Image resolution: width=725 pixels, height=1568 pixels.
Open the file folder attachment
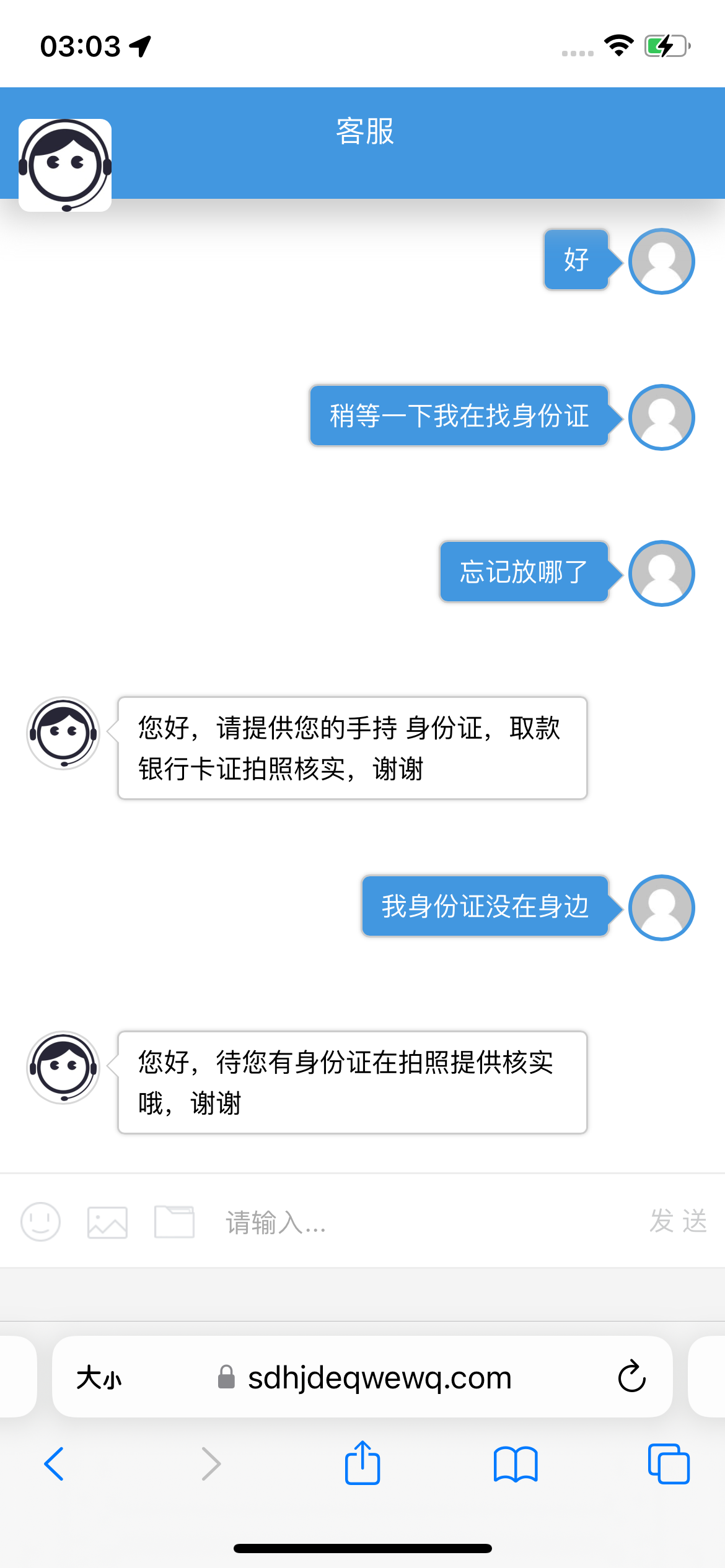tap(174, 1222)
